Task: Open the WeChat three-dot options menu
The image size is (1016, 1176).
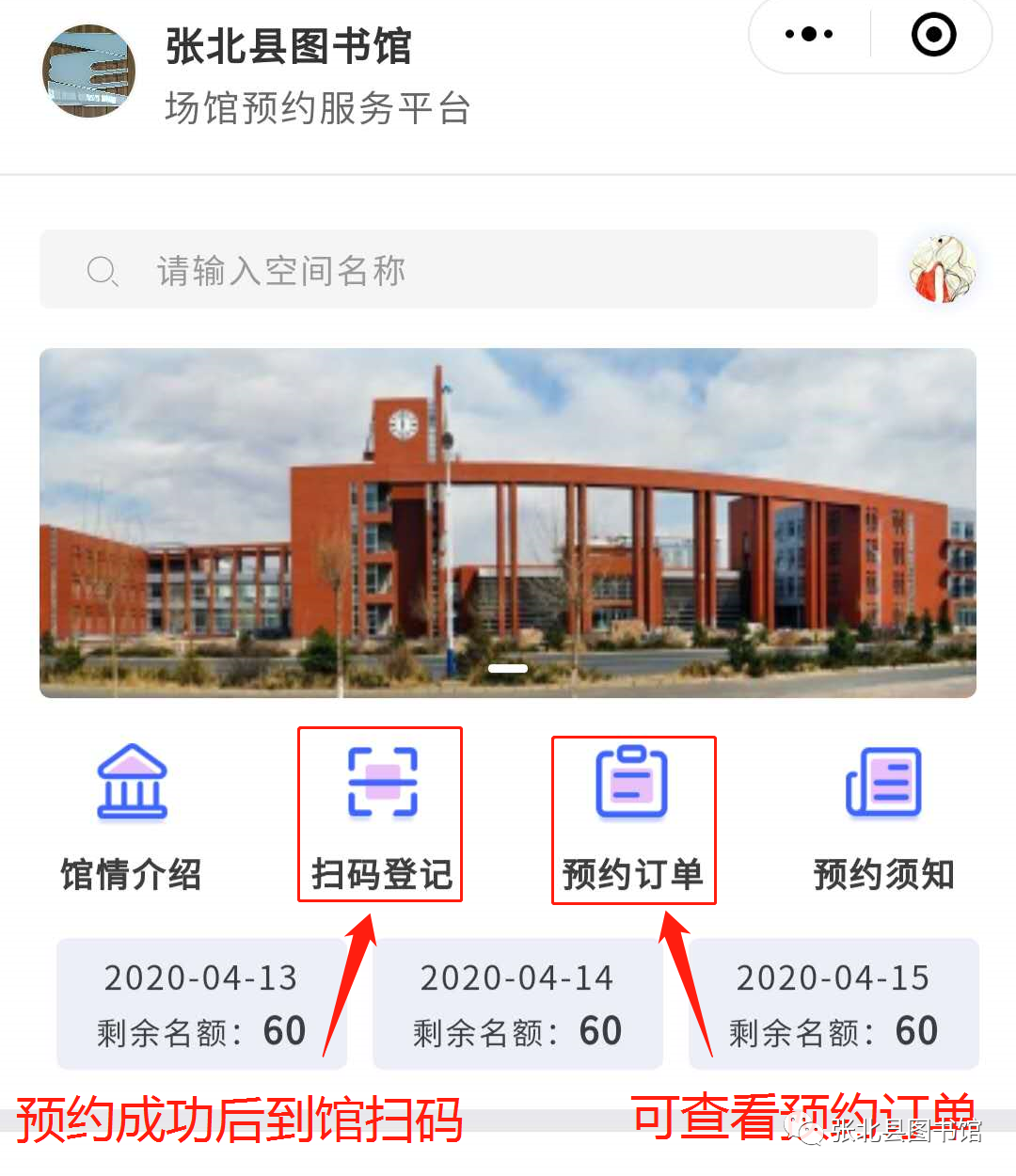Action: pyautogui.click(x=808, y=33)
